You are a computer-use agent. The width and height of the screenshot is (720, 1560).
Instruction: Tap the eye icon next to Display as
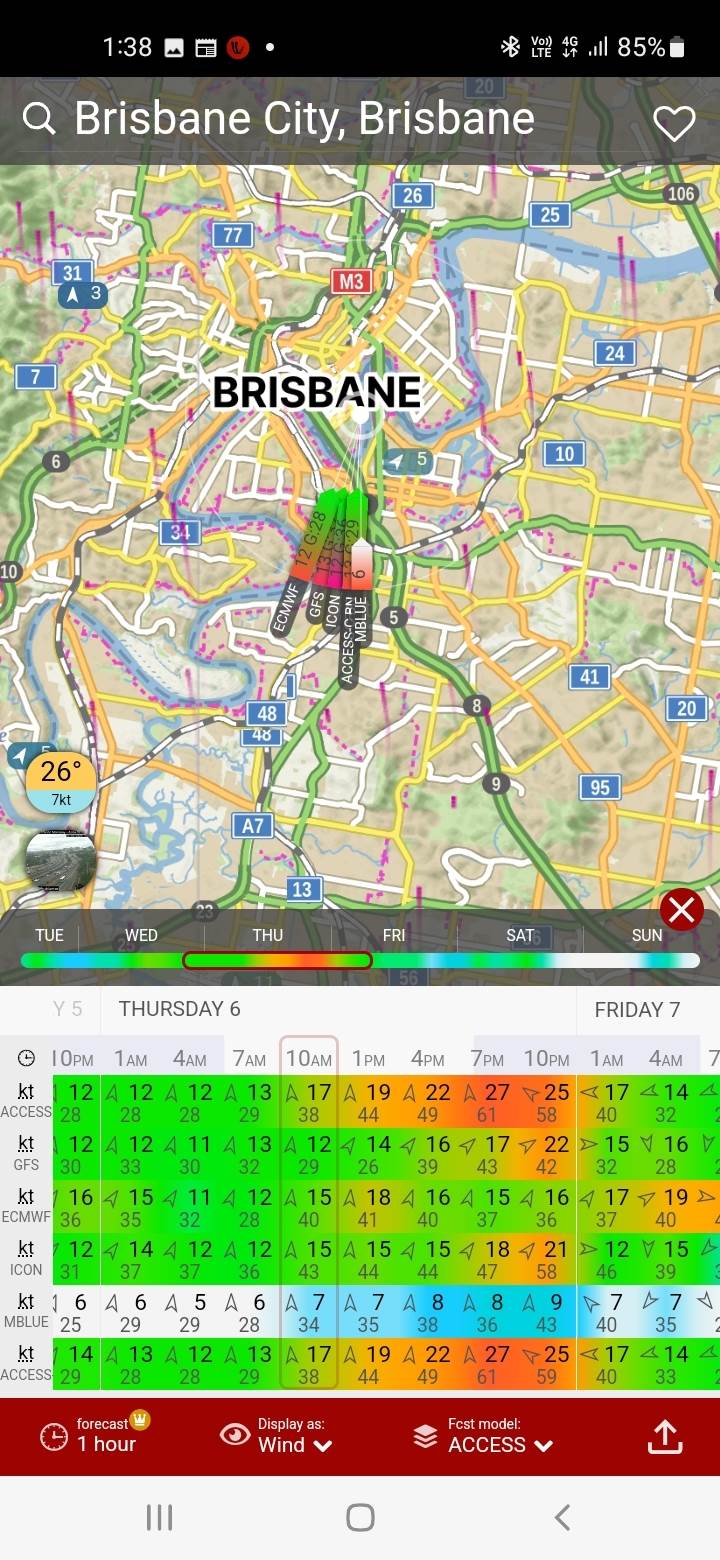(x=236, y=1434)
